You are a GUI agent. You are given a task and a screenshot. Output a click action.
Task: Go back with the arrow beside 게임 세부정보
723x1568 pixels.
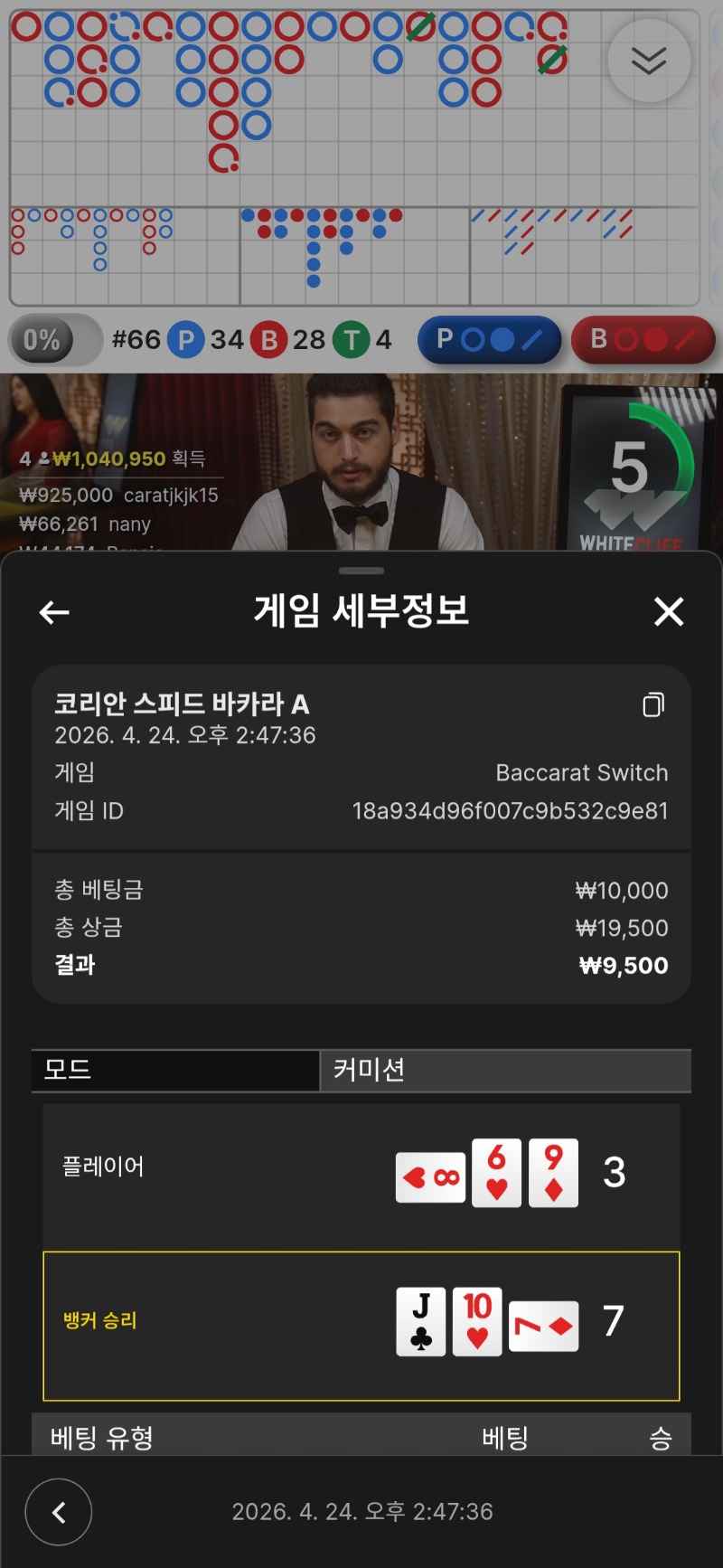point(55,612)
